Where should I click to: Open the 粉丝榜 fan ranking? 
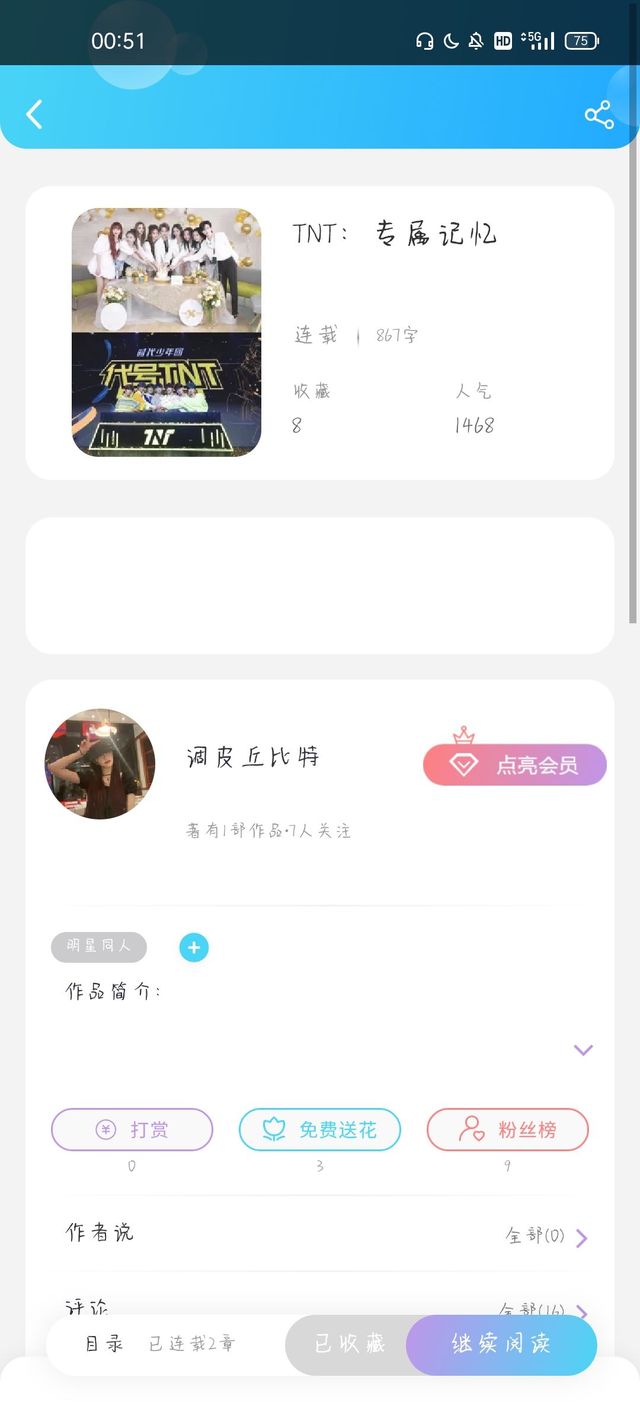508,1130
